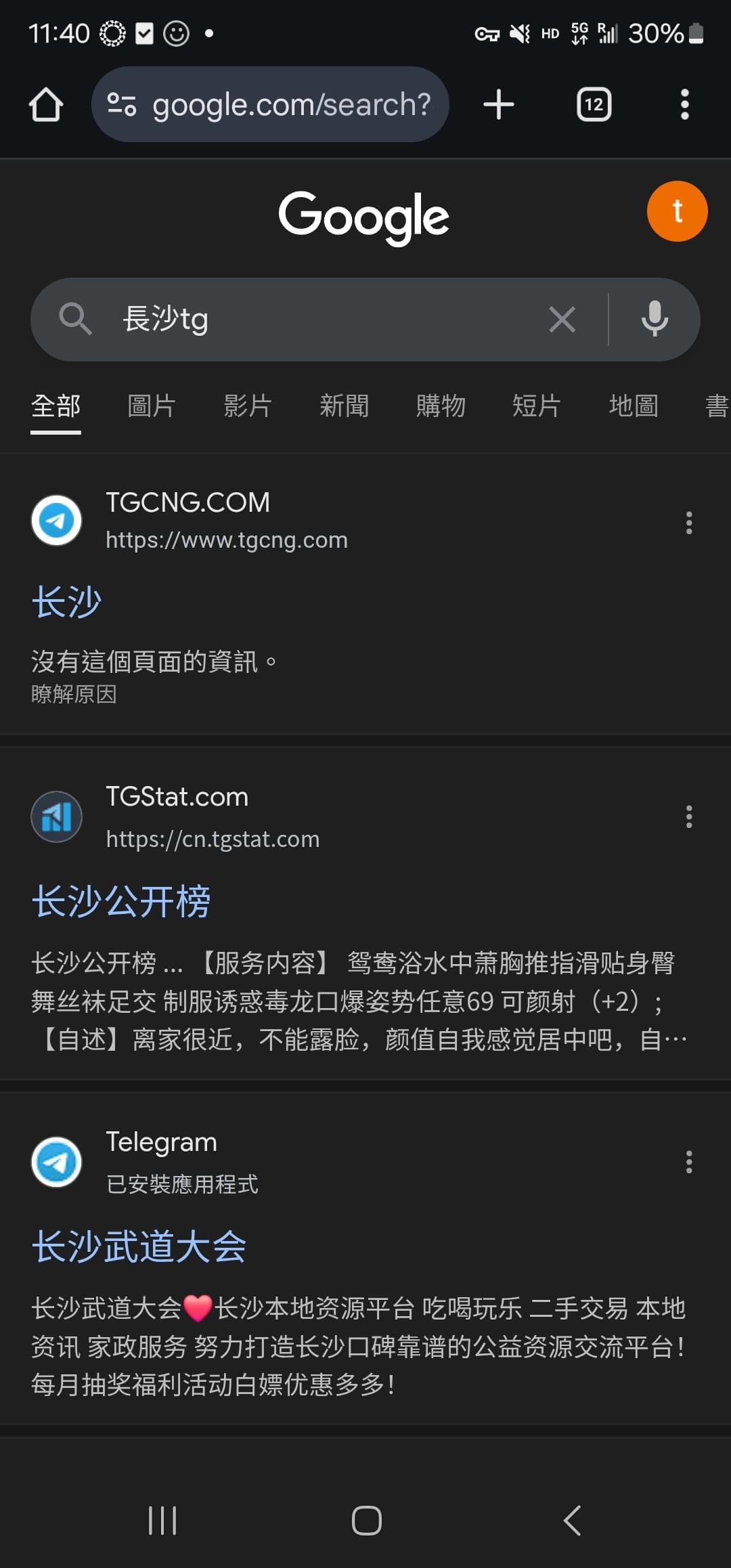Start voice search with the microphone
Viewport: 731px width, 1568px height.
(655, 319)
